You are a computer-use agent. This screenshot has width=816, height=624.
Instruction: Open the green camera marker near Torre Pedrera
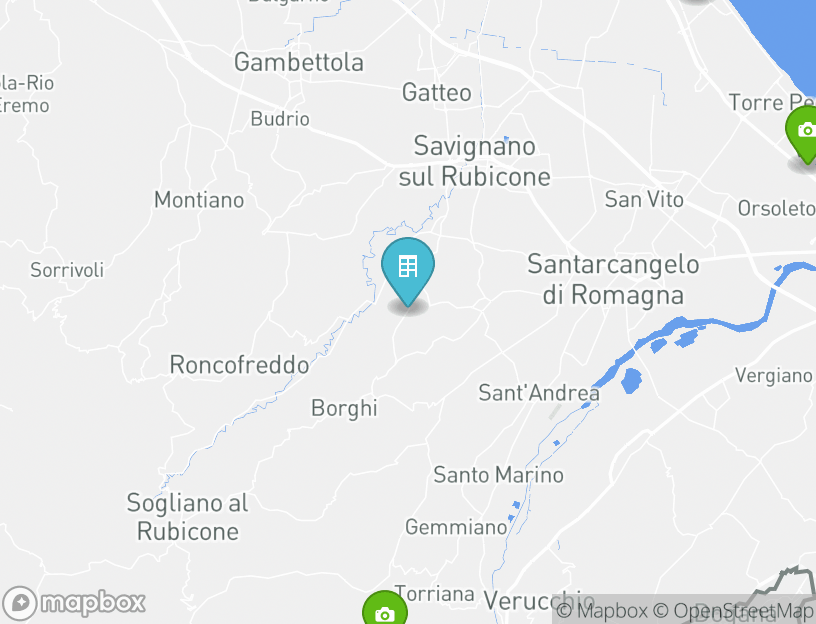coord(804,134)
